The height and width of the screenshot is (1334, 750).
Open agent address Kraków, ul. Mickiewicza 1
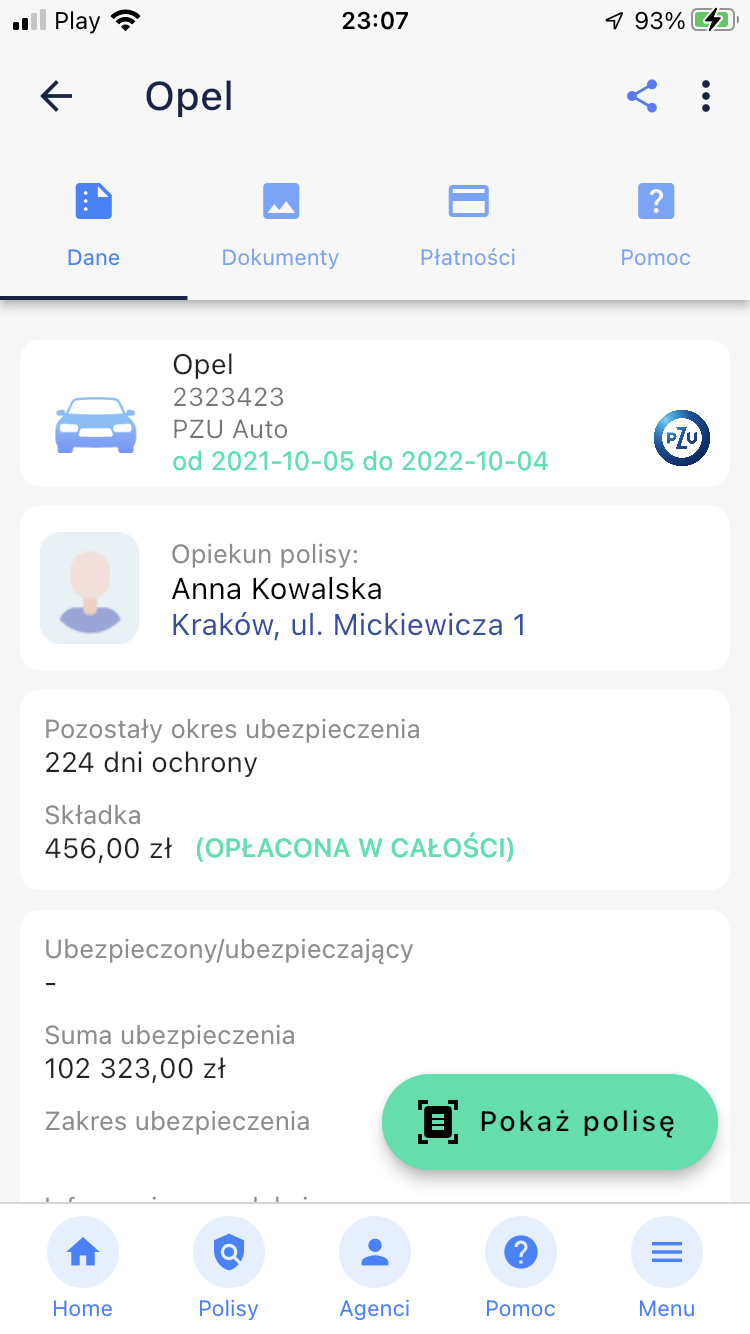pyautogui.click(x=348, y=625)
